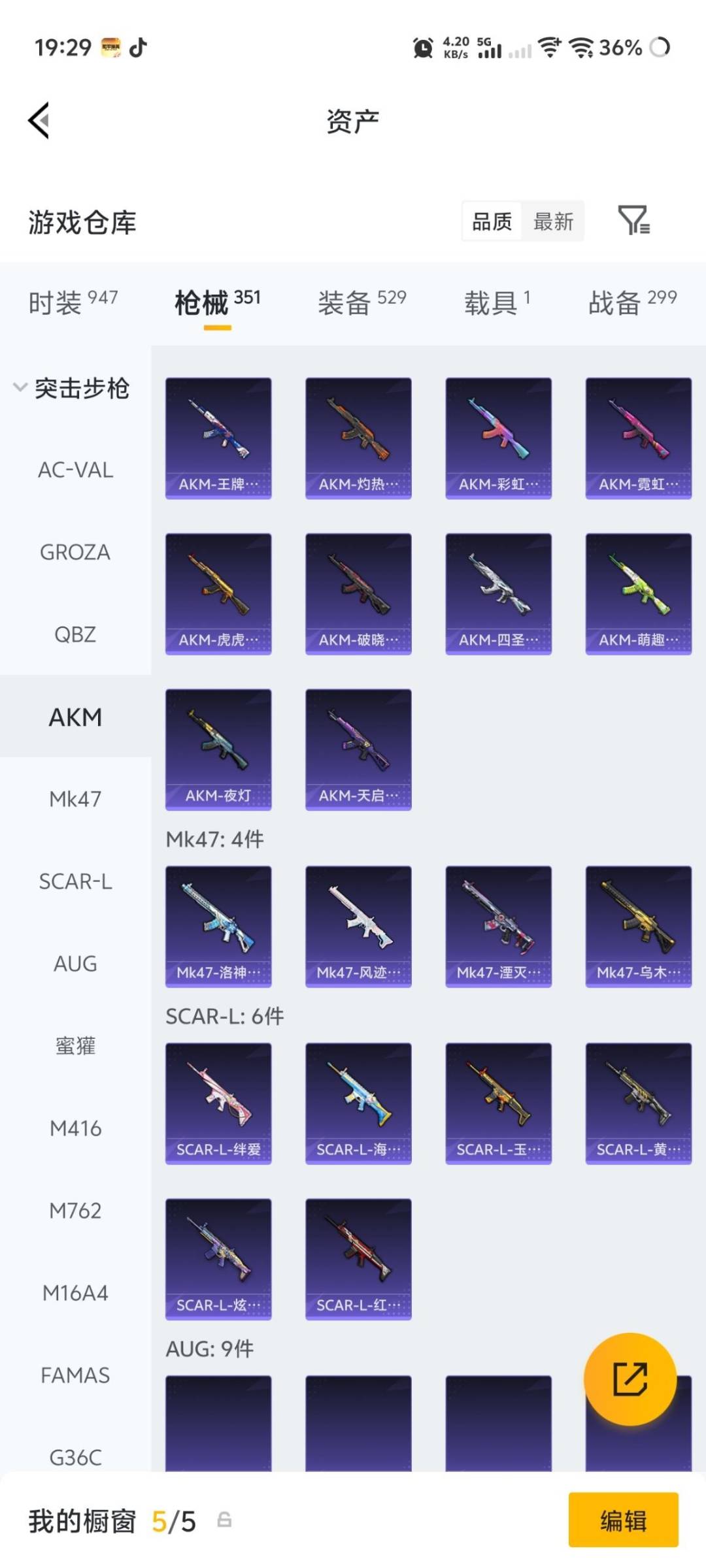Screen dimensions: 706x1568
Task: Tap the 编辑 button for my showcase
Action: coord(623,1520)
